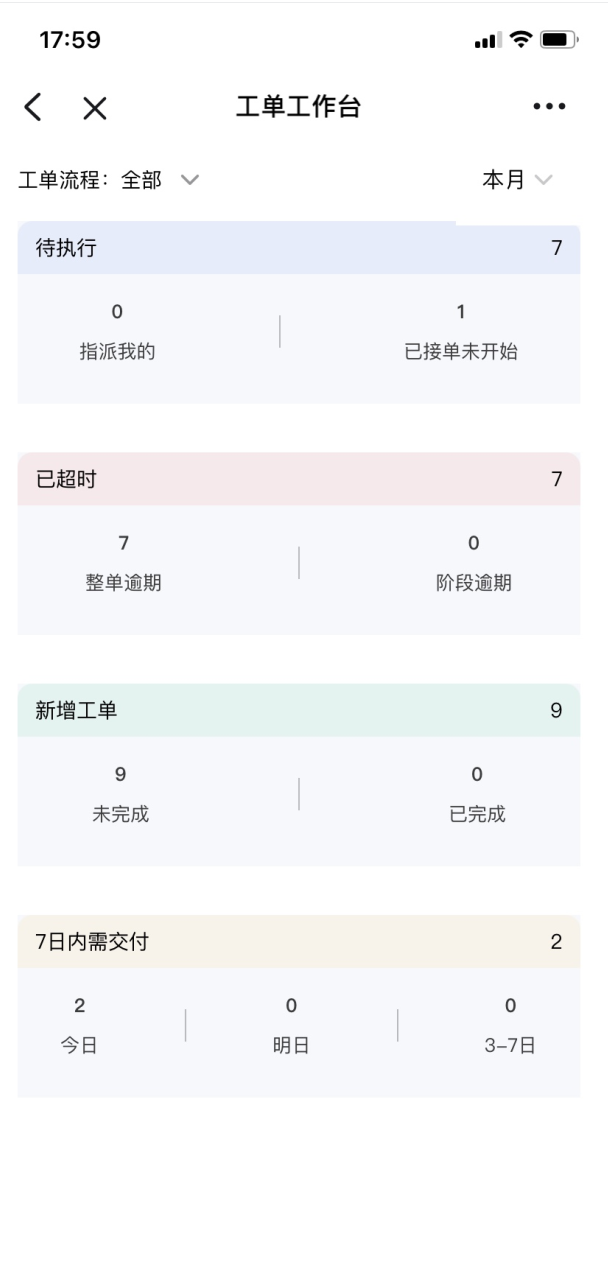Open the 已超时 header
Image resolution: width=608 pixels, height=1277 pixels.
(x=299, y=479)
